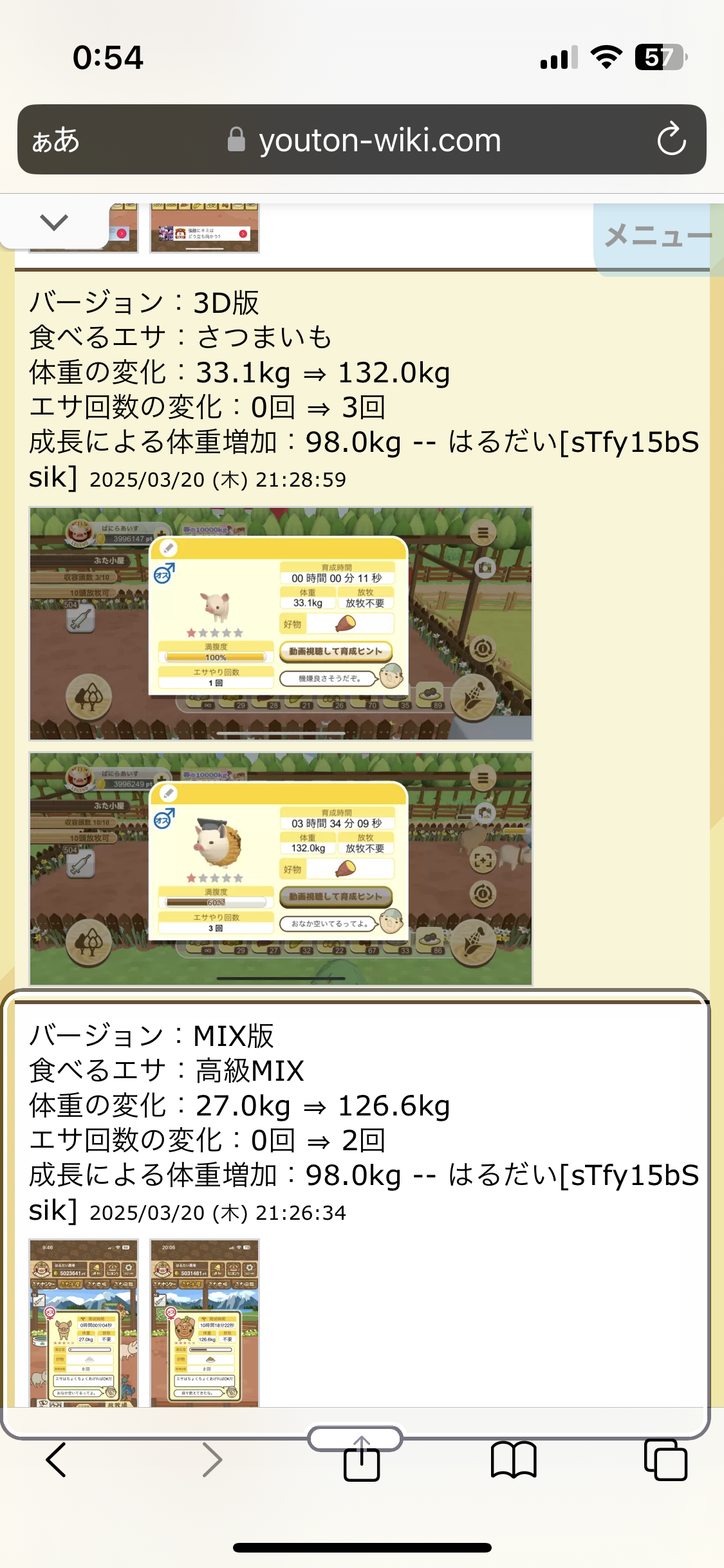Open Safari bookmarks
The height and width of the screenshot is (1568, 724).
tap(513, 1459)
